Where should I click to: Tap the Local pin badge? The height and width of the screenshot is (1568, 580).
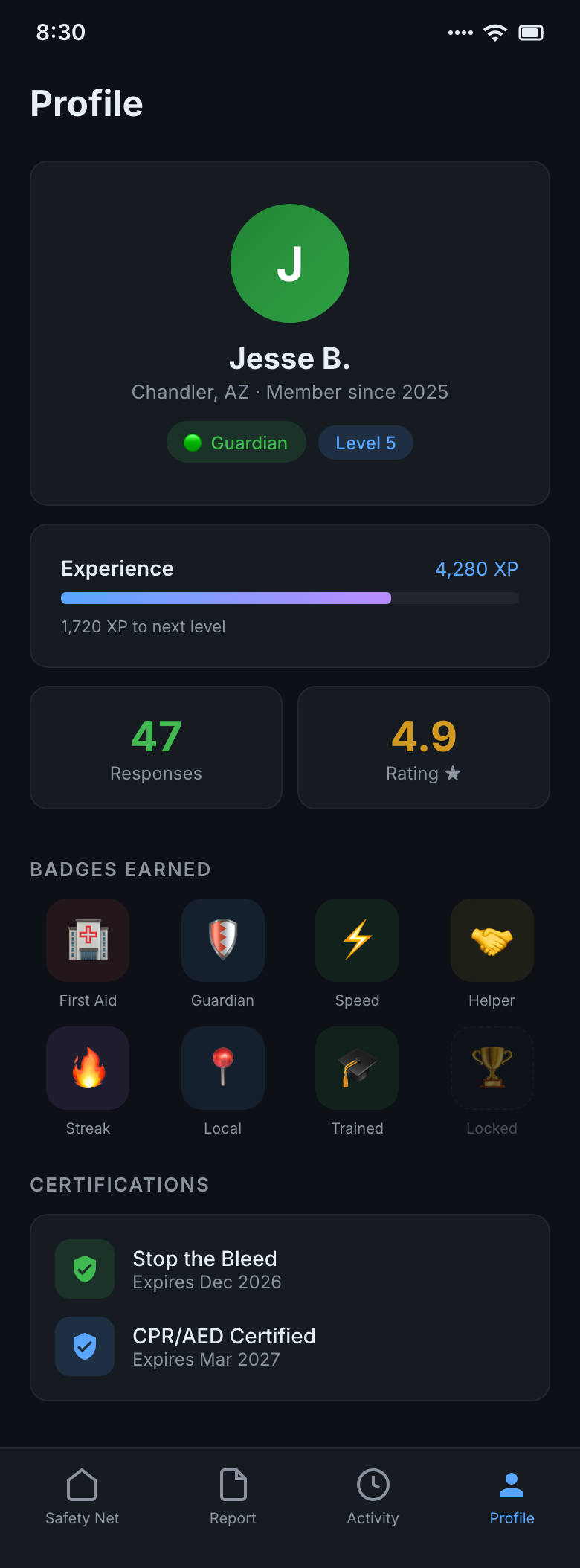222,1067
